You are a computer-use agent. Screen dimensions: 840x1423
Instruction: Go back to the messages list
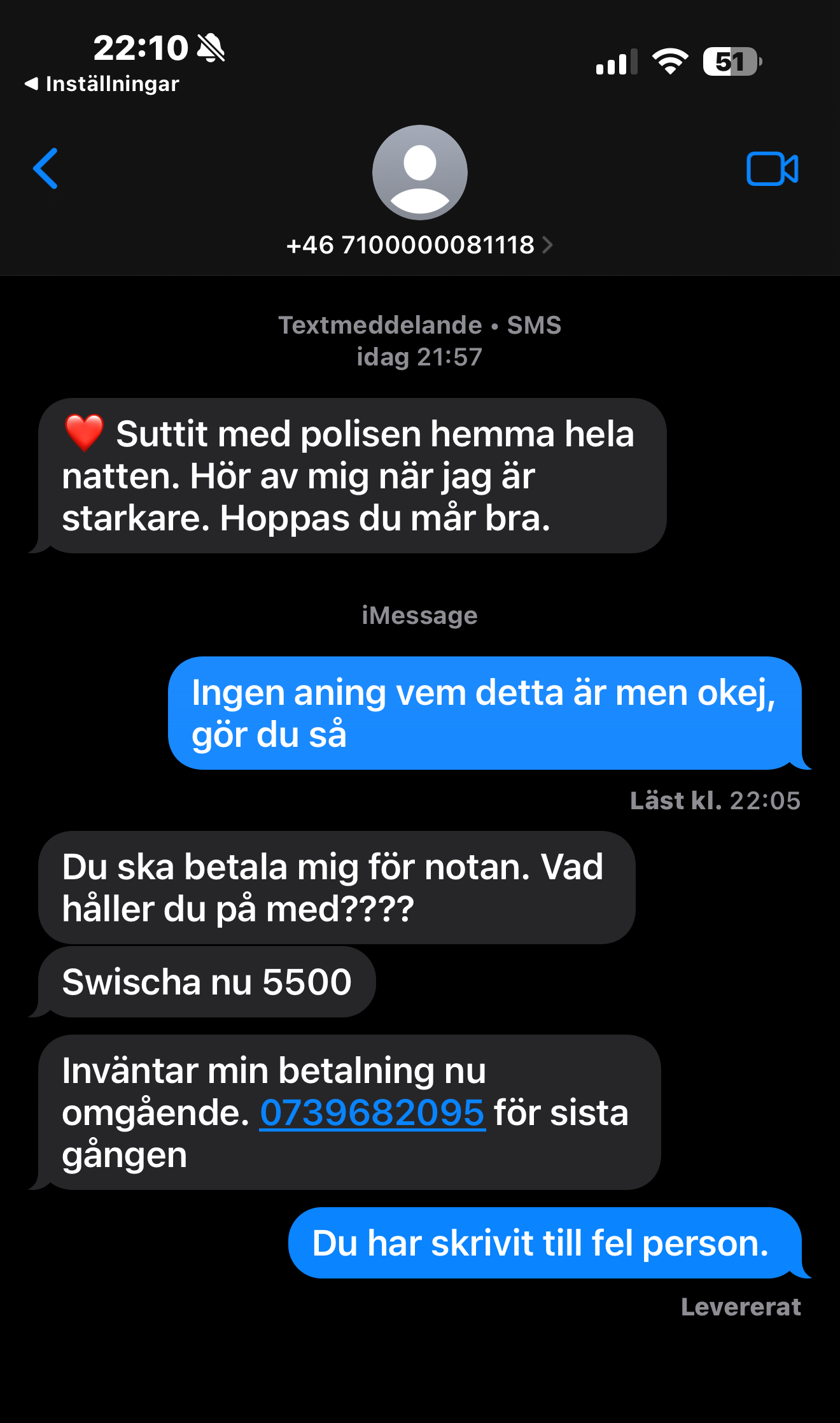click(x=45, y=169)
